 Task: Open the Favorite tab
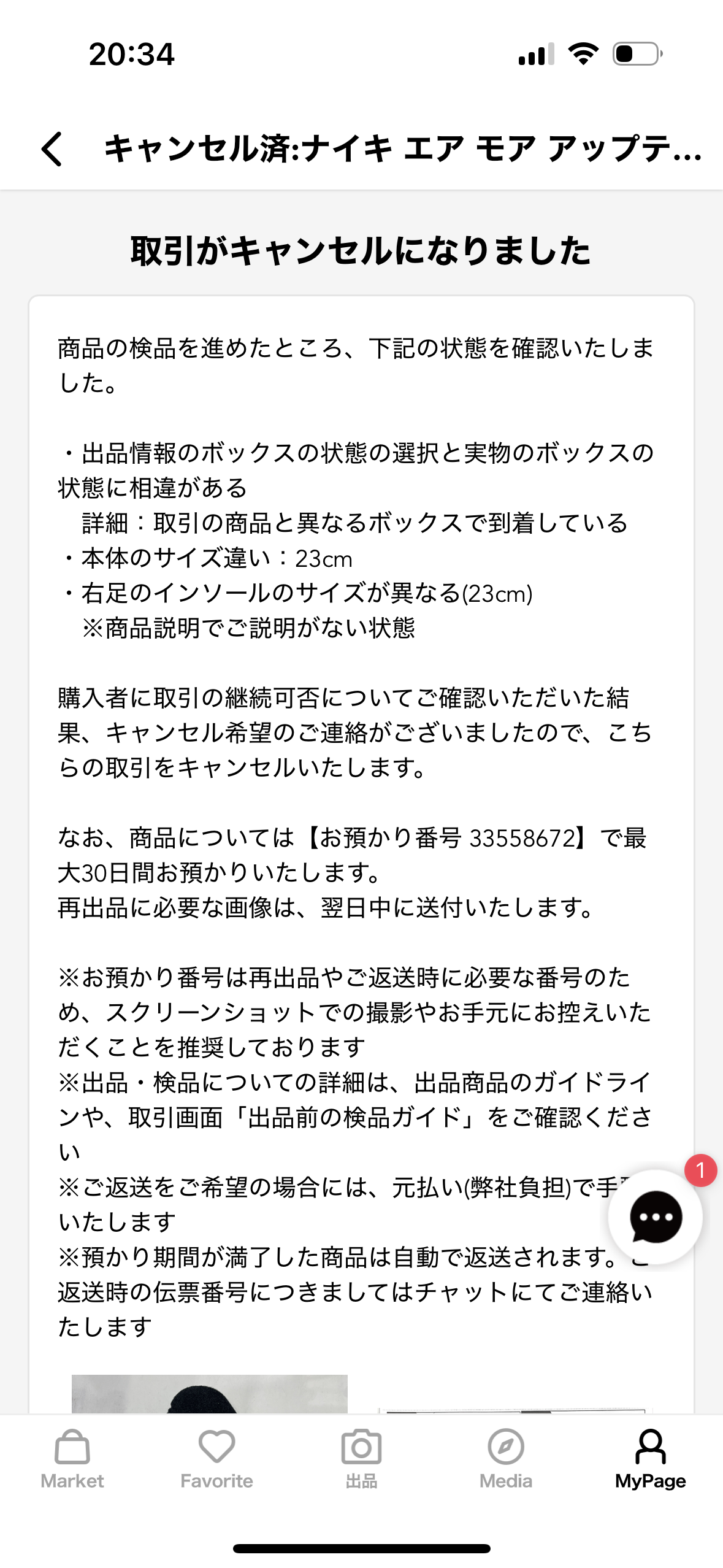click(216, 1459)
